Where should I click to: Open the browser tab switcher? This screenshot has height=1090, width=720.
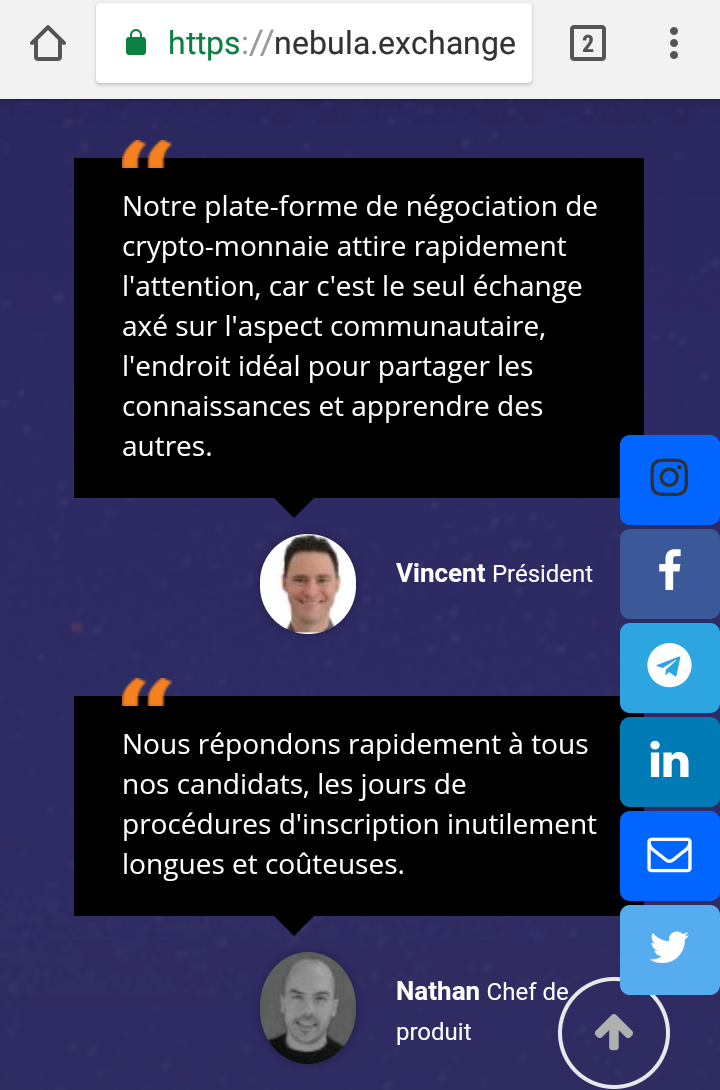[x=587, y=44]
